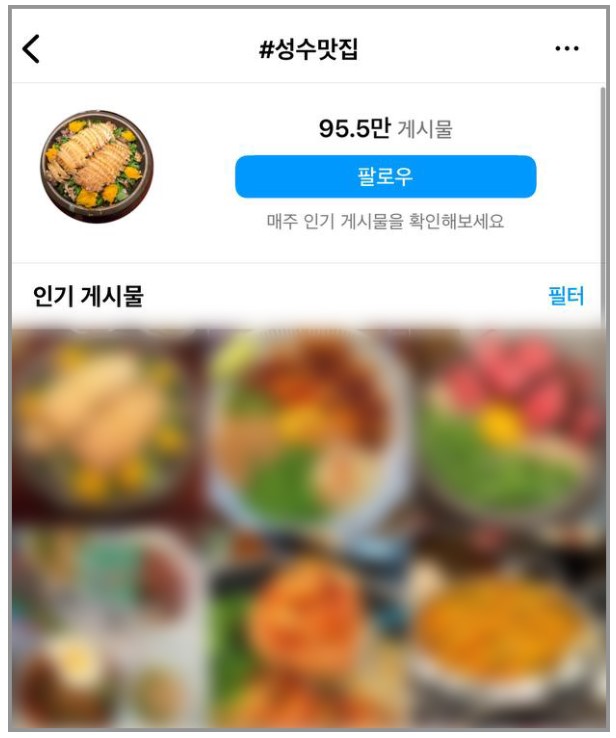The height and width of the screenshot is (738, 616).
Task: Open the top right post with red meat
Action: [x=508, y=425]
